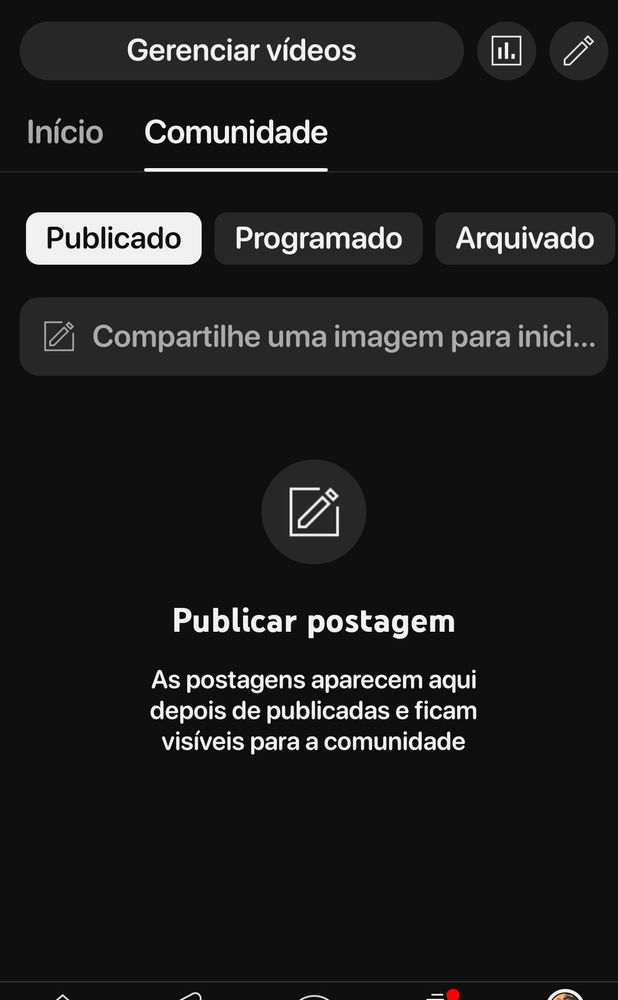Open the channel analytics icon
Viewport: 618px width, 1000px height.
[506, 51]
